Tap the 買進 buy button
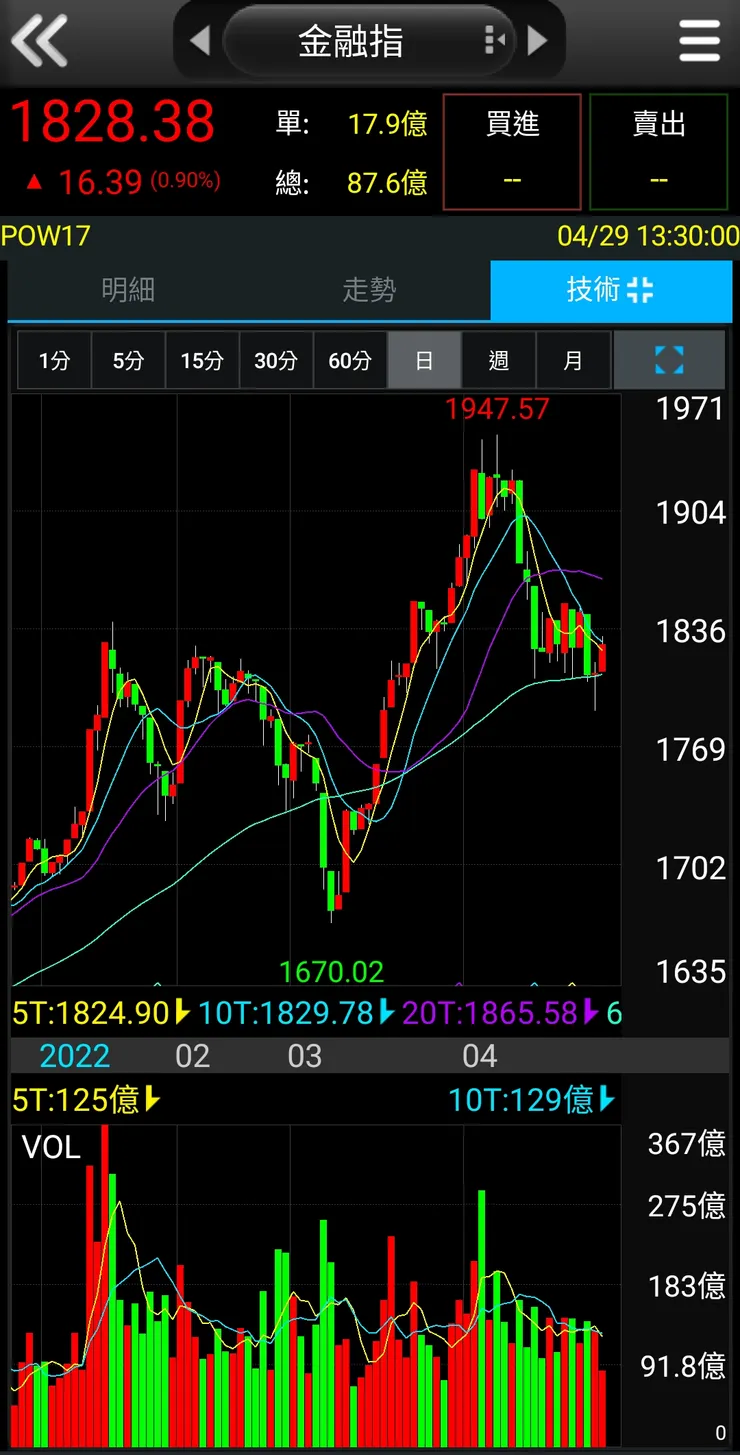Viewport: 740px width, 1455px height. [x=512, y=151]
